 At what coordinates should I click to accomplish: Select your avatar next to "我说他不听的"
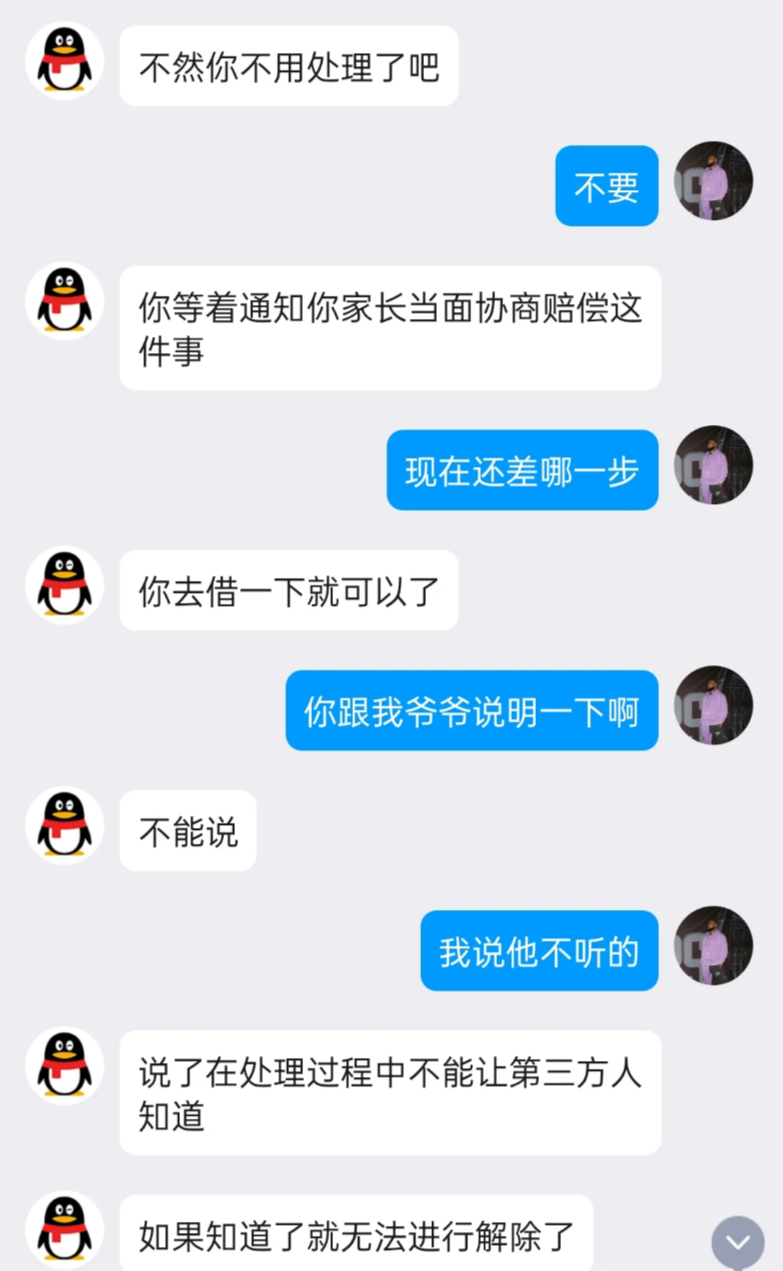coord(713,946)
